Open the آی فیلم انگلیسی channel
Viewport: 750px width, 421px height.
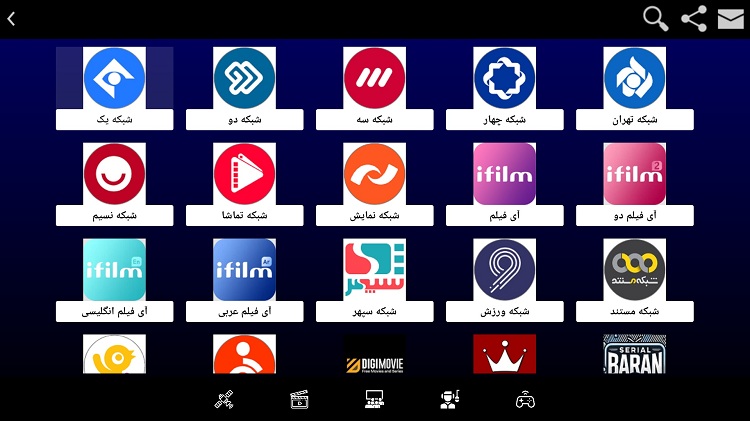114,270
